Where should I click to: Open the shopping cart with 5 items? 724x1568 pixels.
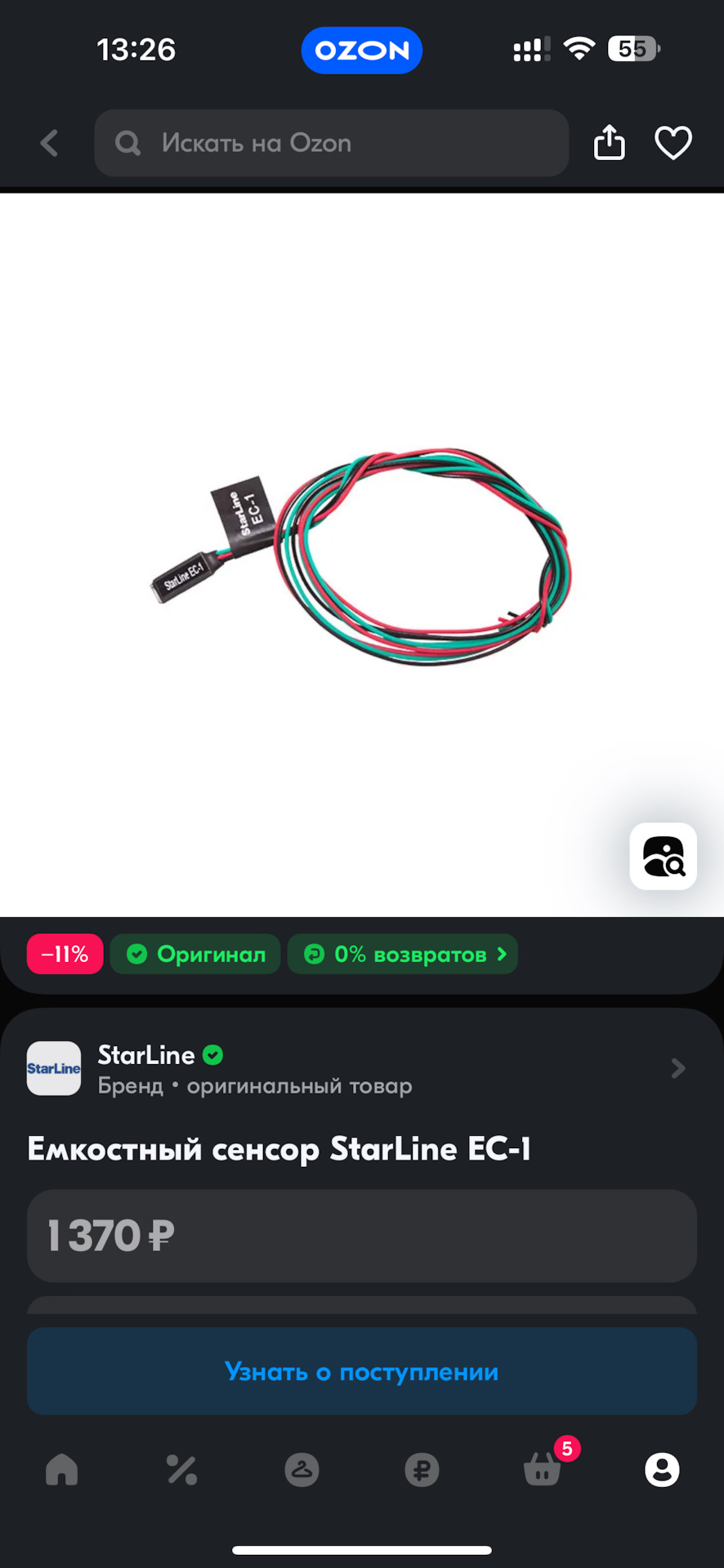click(543, 1470)
